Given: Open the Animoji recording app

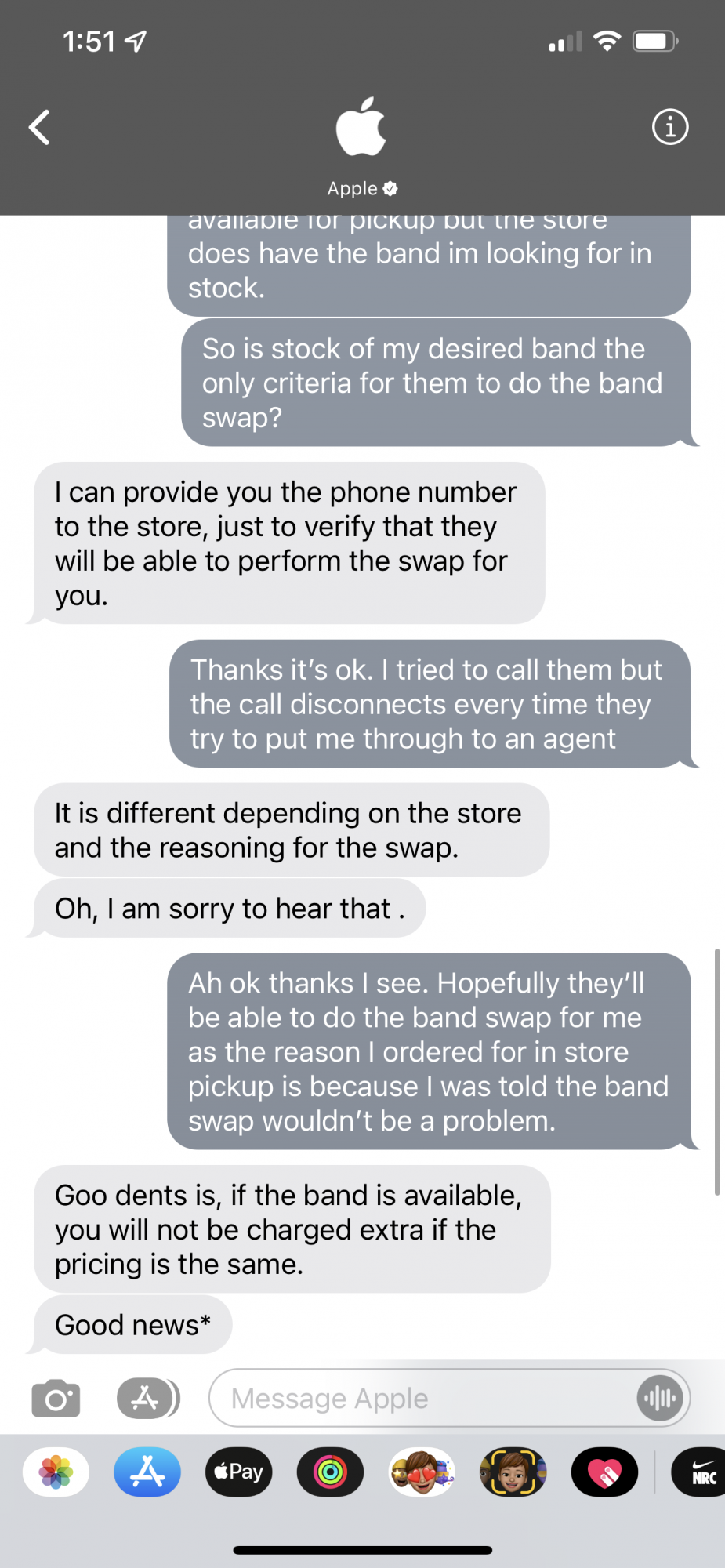Looking at the screenshot, I should [513, 1472].
